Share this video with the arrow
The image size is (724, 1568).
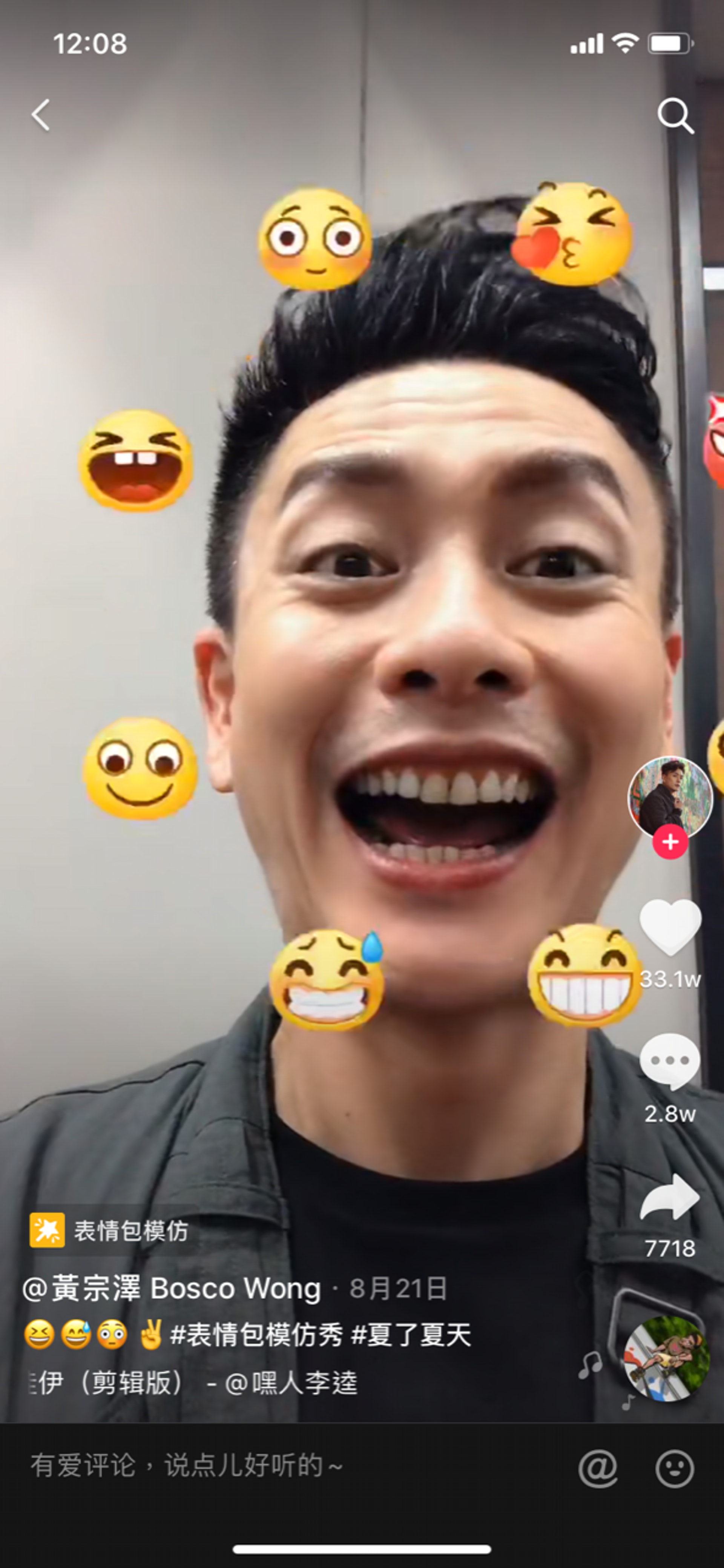click(670, 1197)
